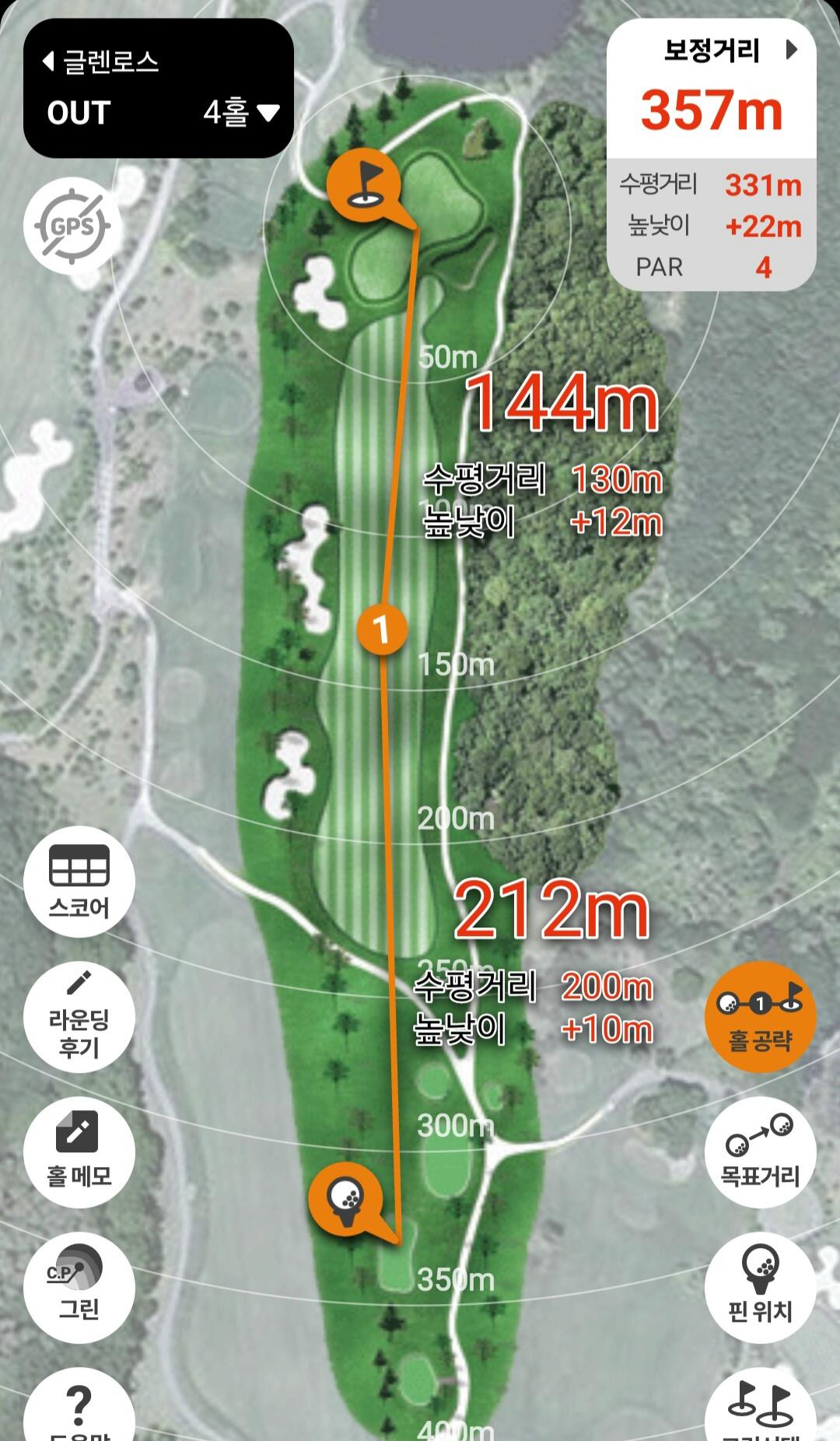Screen dimensions: 840x1441
Task: Open the 4홀 hole selector dropdown
Action: click(x=241, y=113)
